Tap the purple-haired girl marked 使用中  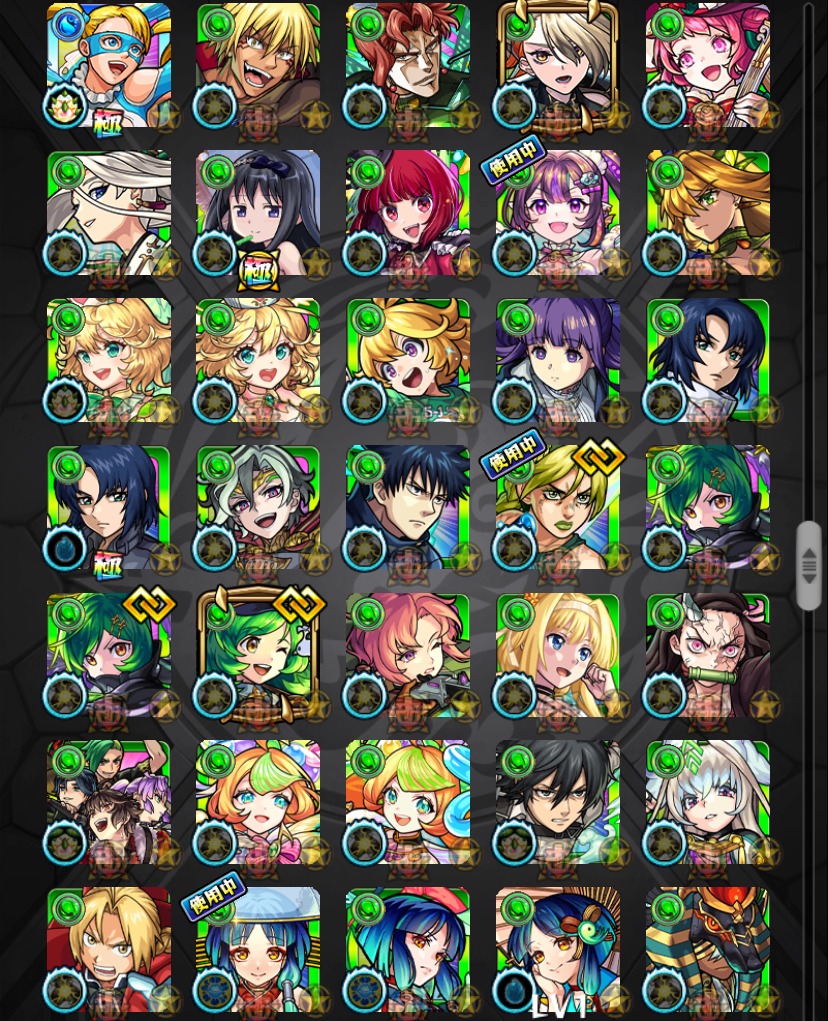[558, 214]
